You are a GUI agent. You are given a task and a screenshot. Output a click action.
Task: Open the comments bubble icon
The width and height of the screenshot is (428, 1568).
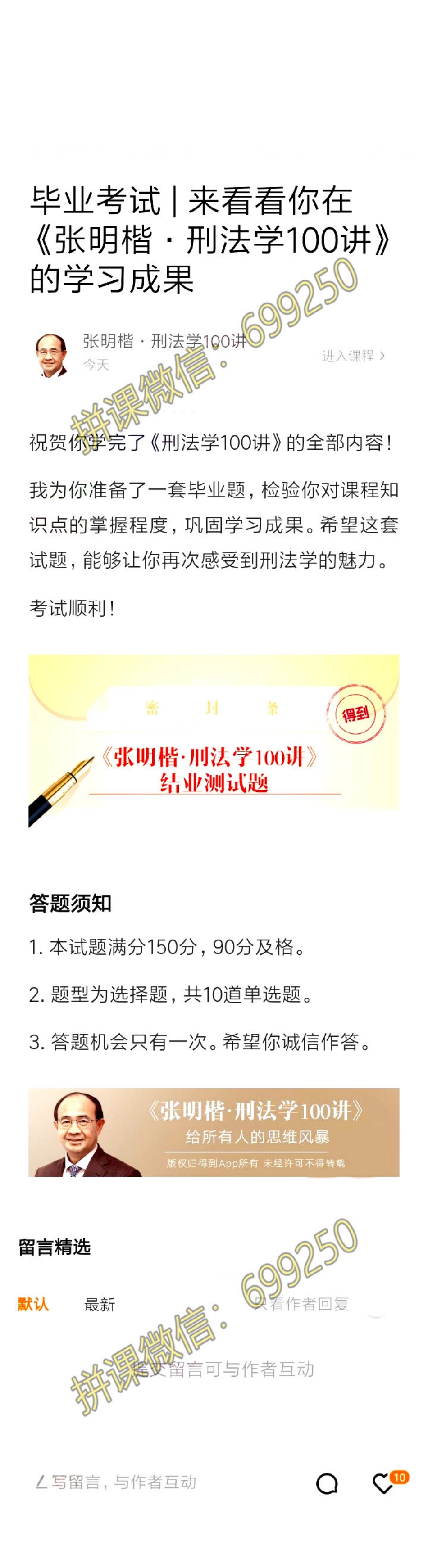point(327,1483)
